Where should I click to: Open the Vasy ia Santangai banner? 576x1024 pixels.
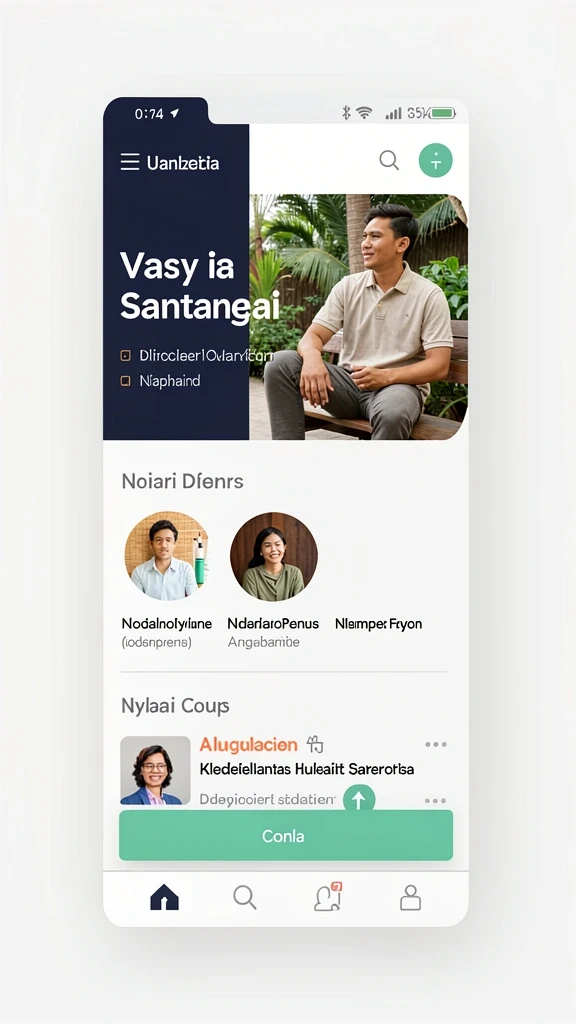pos(285,317)
